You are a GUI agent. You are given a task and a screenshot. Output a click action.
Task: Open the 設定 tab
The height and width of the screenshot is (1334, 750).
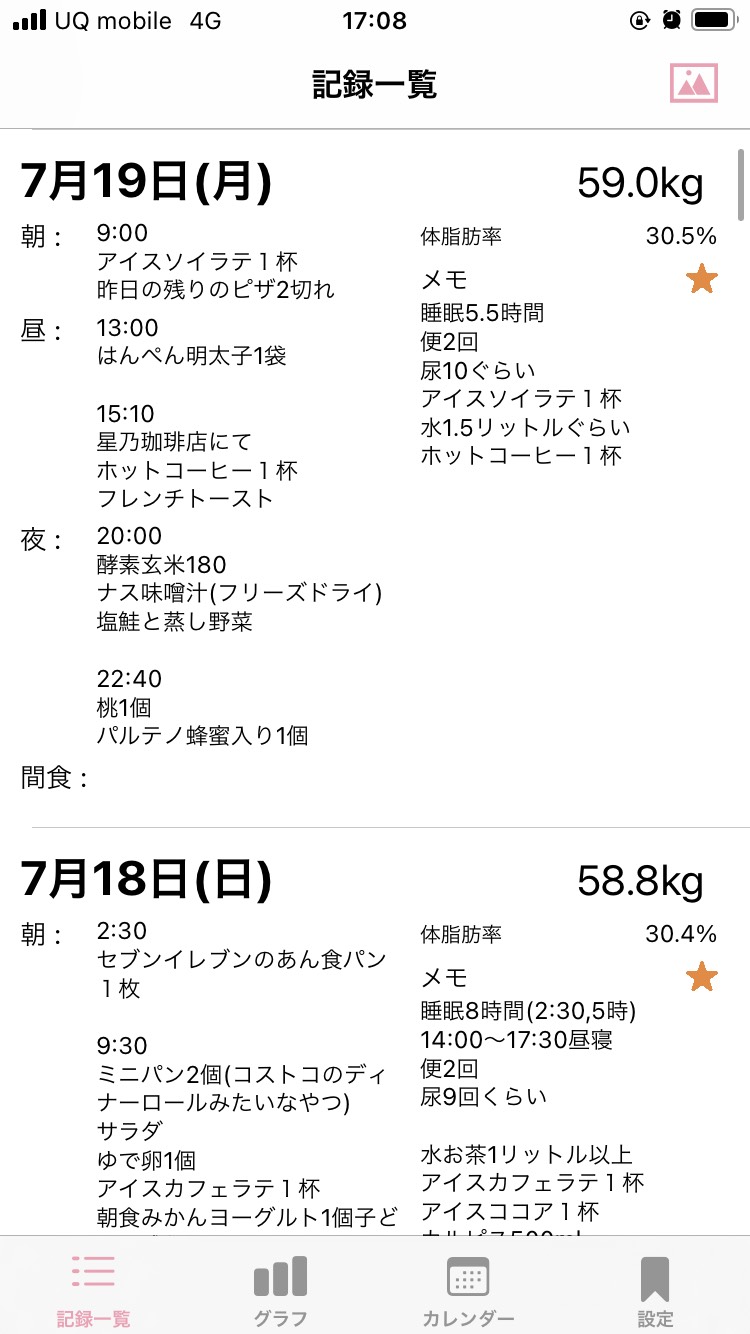[x=655, y=1290]
